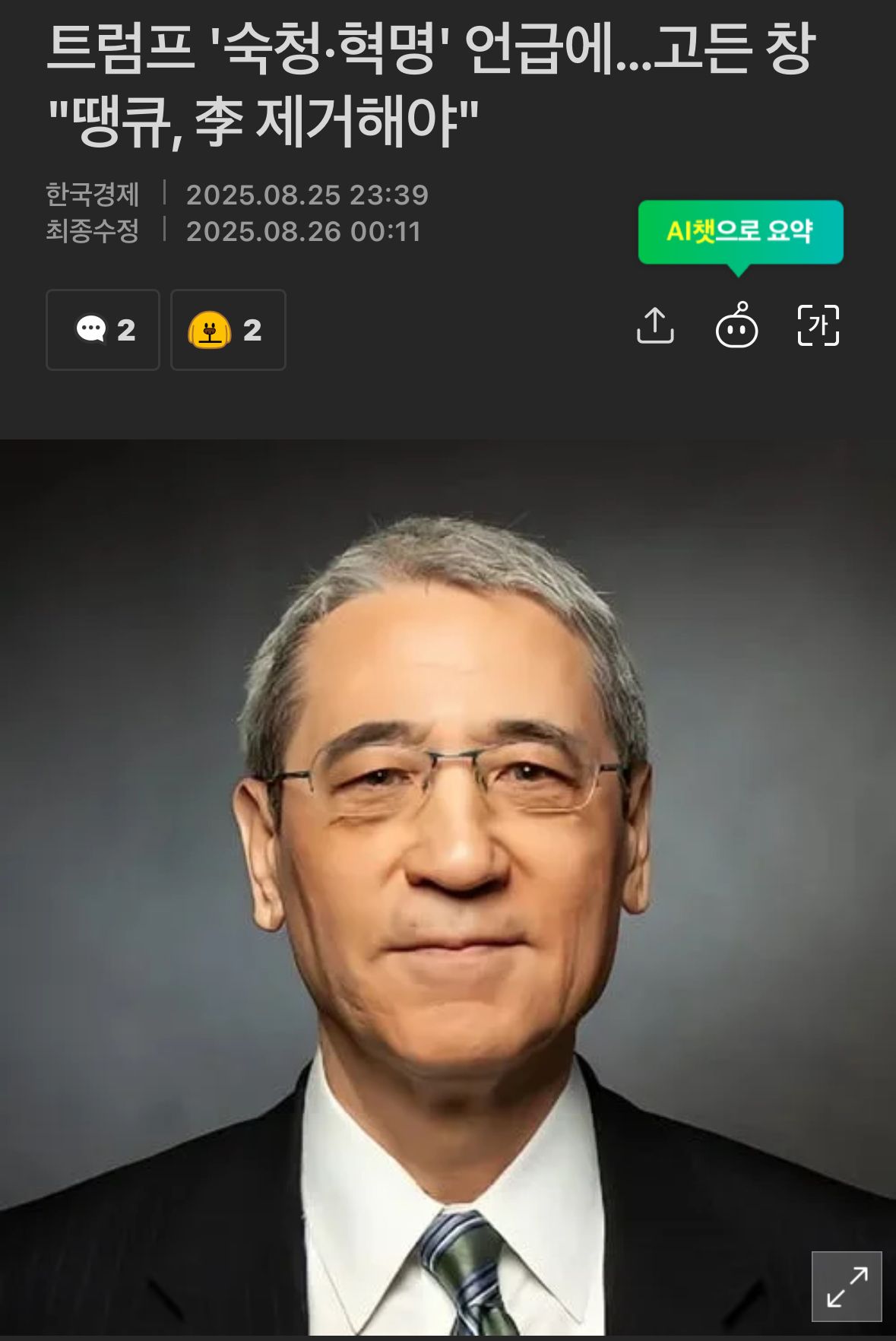This screenshot has width=896, height=1341.
Task: Tap the AI챗으로 요약 tooltip
Action: [740, 232]
